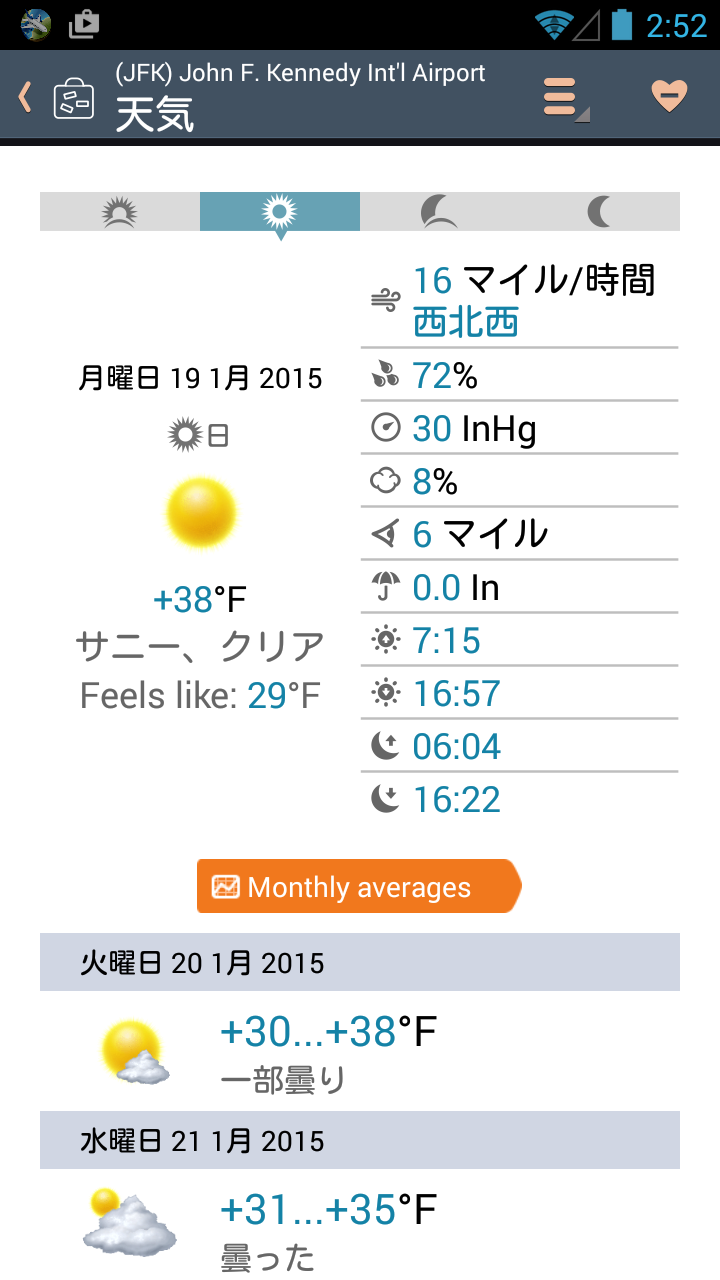The image size is (720, 1280).
Task: Show the night crescent moon tab
Action: (600, 212)
